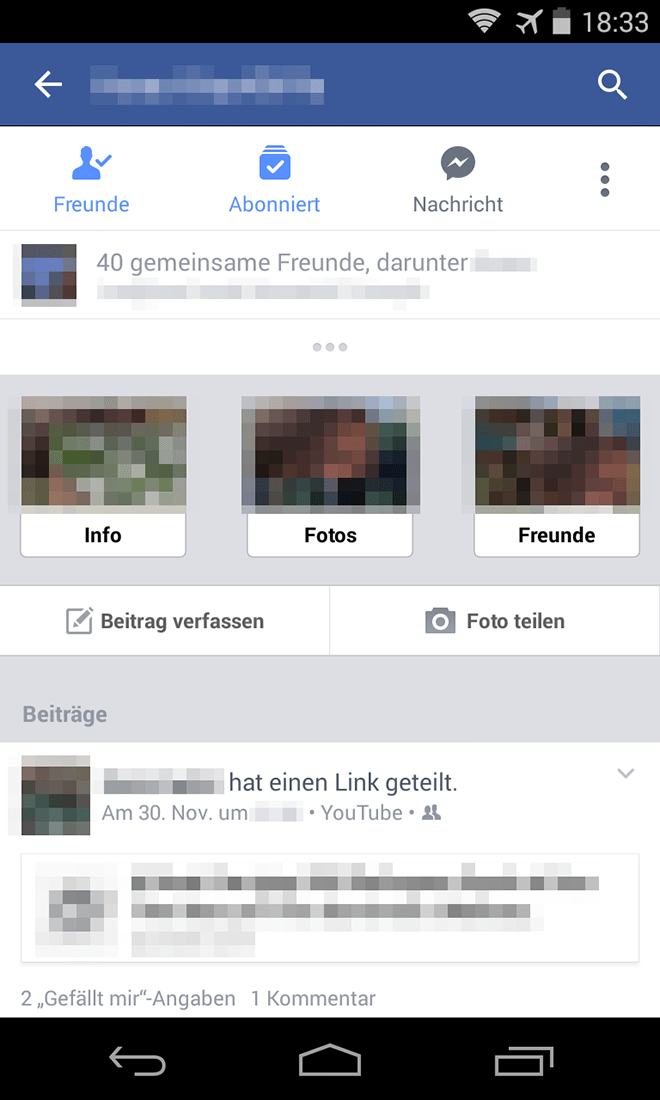Open the Freunde tile
The image size is (660, 1100).
pos(556,475)
